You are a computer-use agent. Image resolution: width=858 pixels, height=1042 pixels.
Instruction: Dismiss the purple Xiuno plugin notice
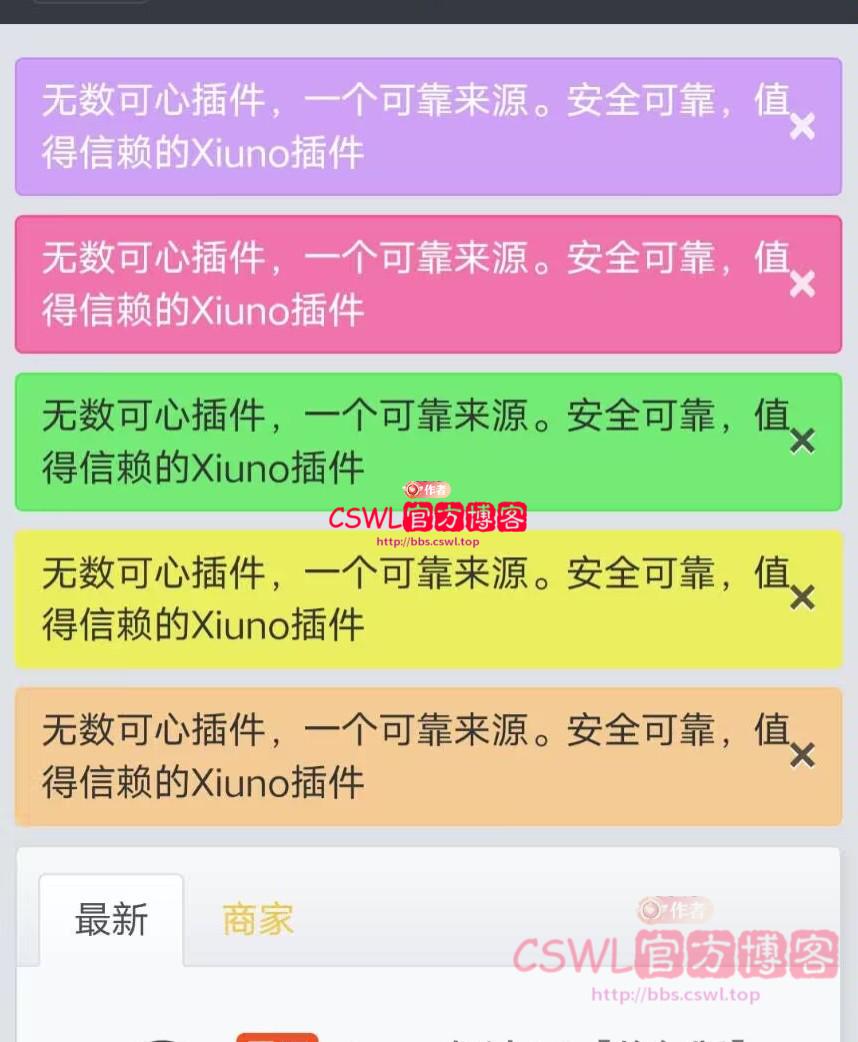[x=802, y=126]
